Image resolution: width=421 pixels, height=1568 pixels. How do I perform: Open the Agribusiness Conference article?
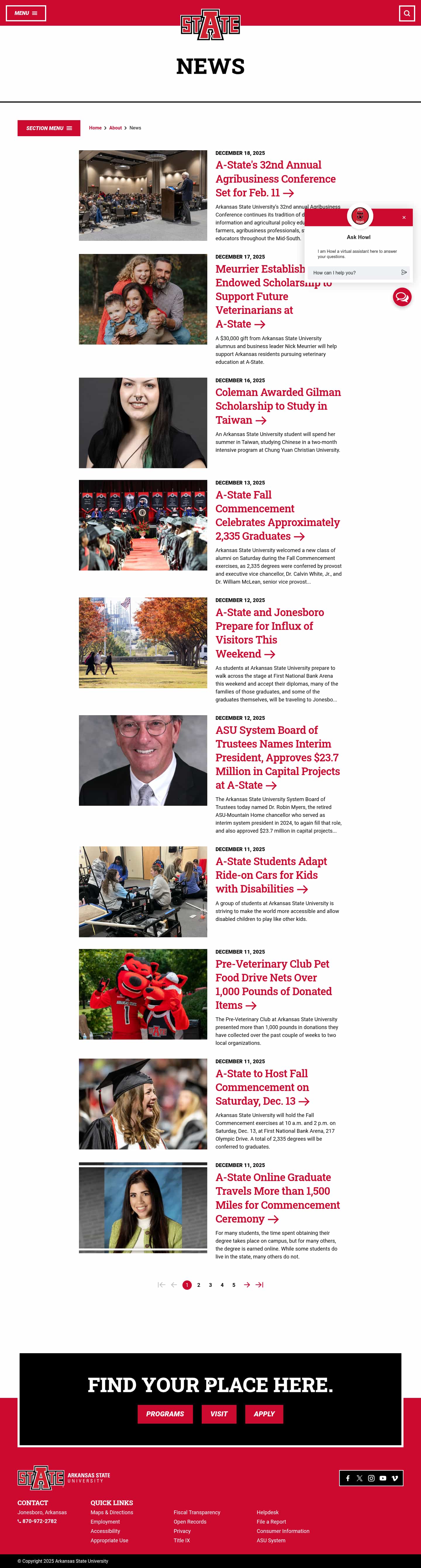(275, 178)
